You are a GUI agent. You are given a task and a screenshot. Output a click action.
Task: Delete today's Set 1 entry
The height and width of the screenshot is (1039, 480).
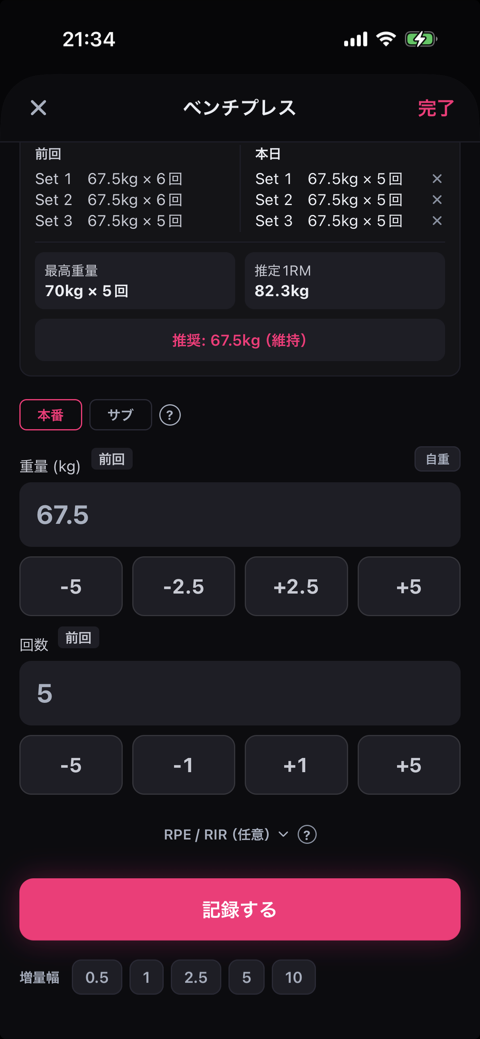pyautogui.click(x=437, y=179)
